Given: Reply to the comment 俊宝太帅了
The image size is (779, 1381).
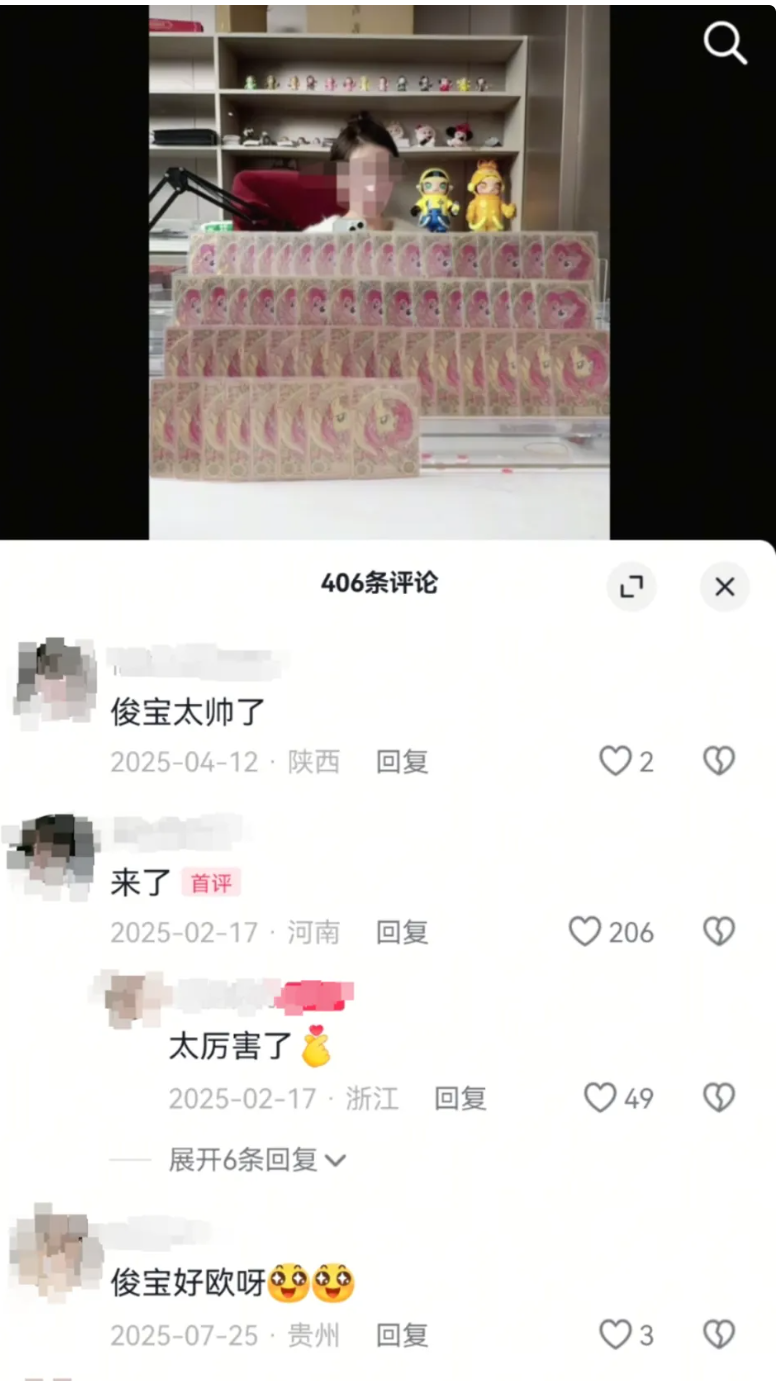Looking at the screenshot, I should (x=403, y=762).
